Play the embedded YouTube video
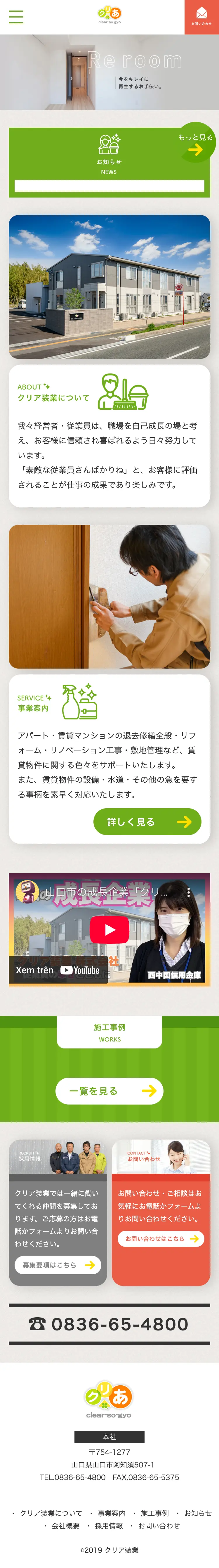219x1568 pixels. (x=109, y=930)
